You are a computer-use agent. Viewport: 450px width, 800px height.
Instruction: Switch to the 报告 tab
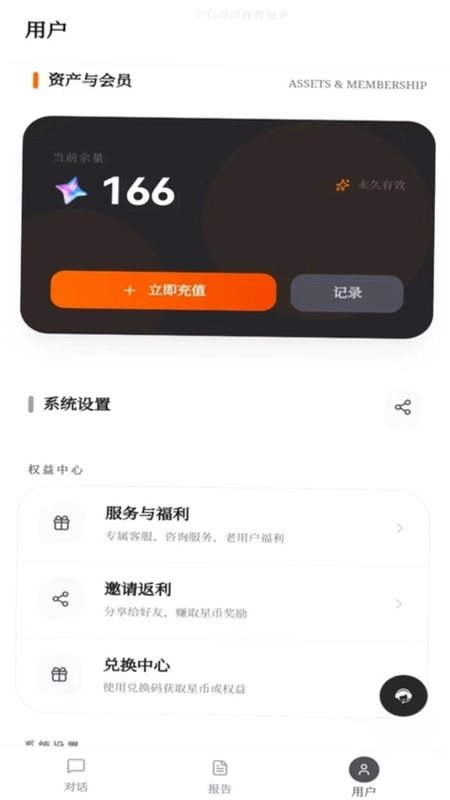tap(220, 776)
